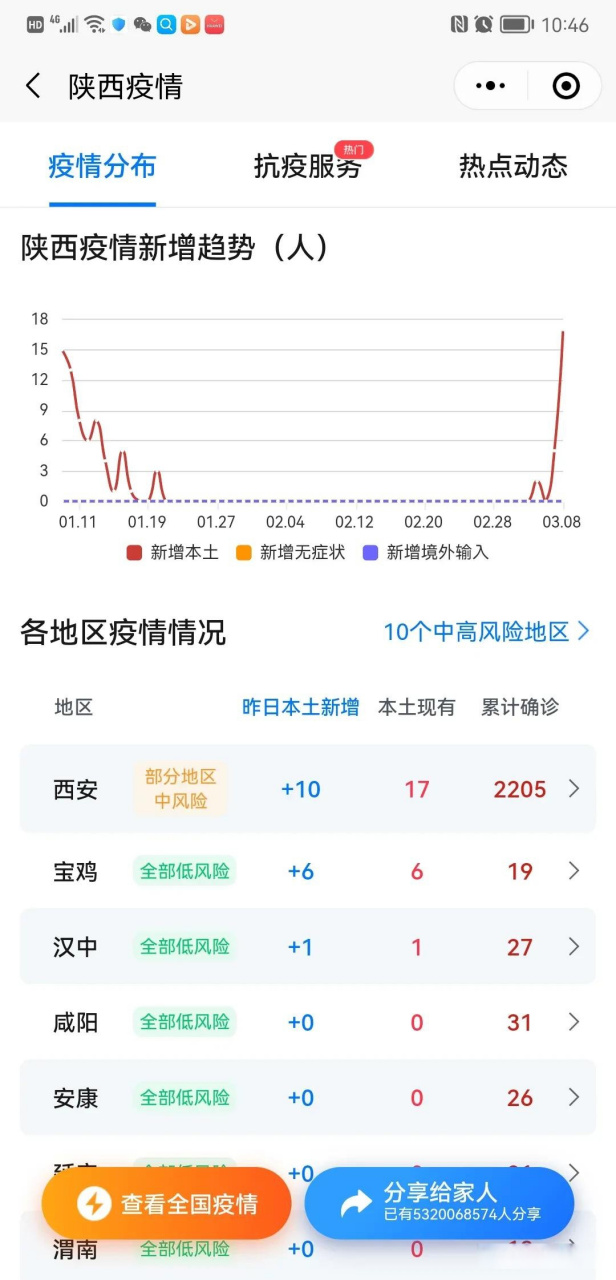Viewport: 616px width, 1280px height.
Task: Switch to the 热点动态 tab
Action: pos(513,166)
